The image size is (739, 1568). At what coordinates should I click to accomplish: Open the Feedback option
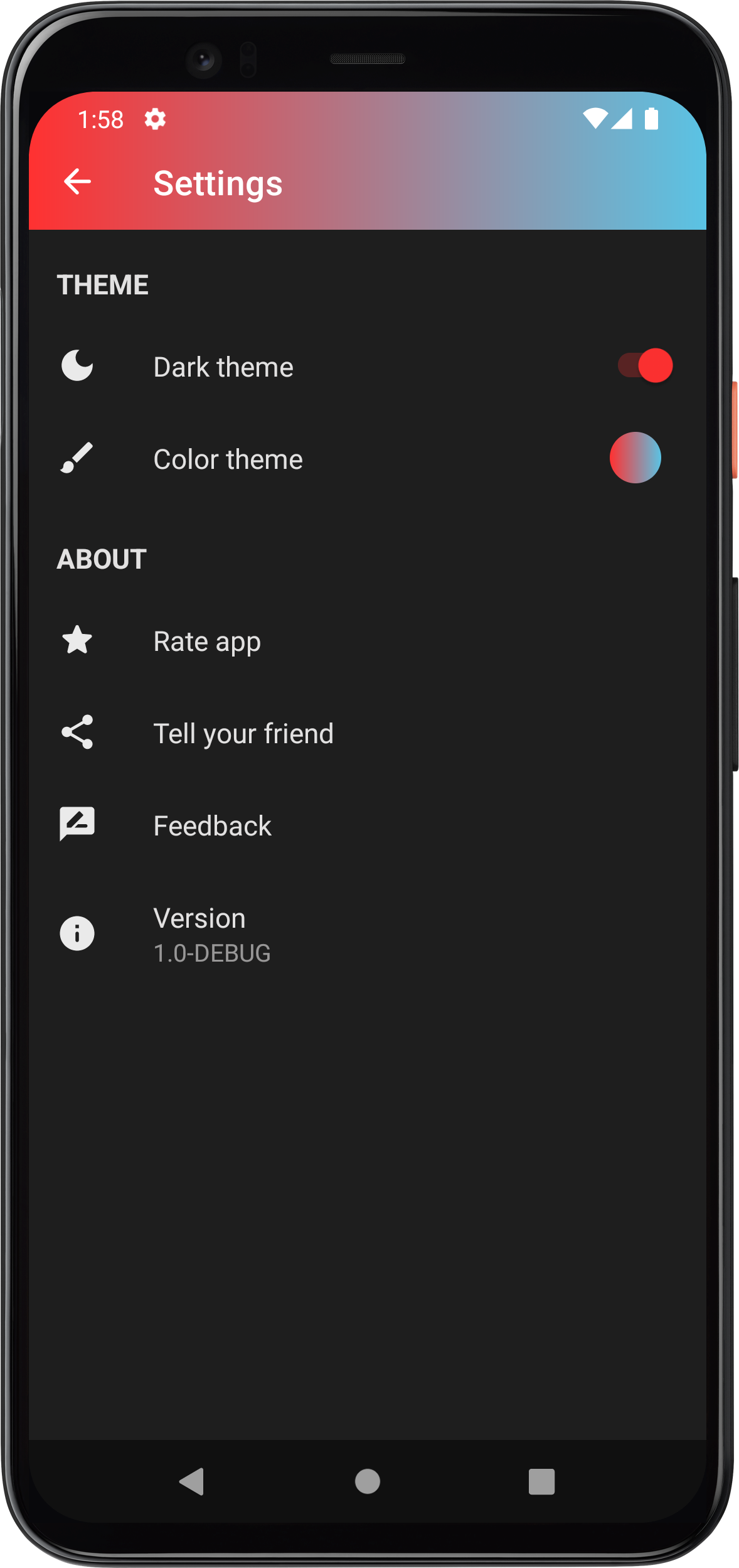tap(212, 825)
